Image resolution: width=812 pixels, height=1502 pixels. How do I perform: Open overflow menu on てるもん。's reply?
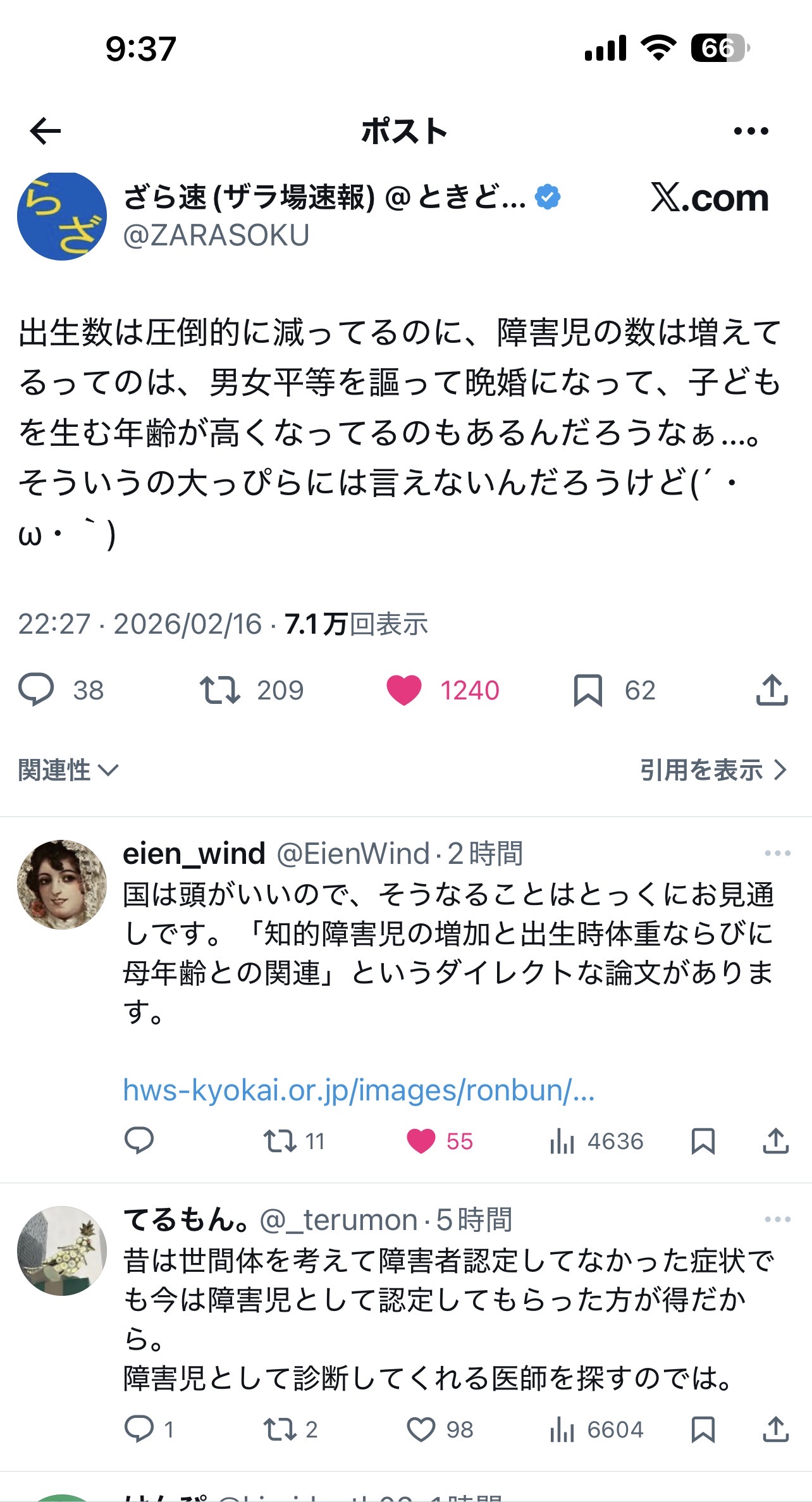777,1219
